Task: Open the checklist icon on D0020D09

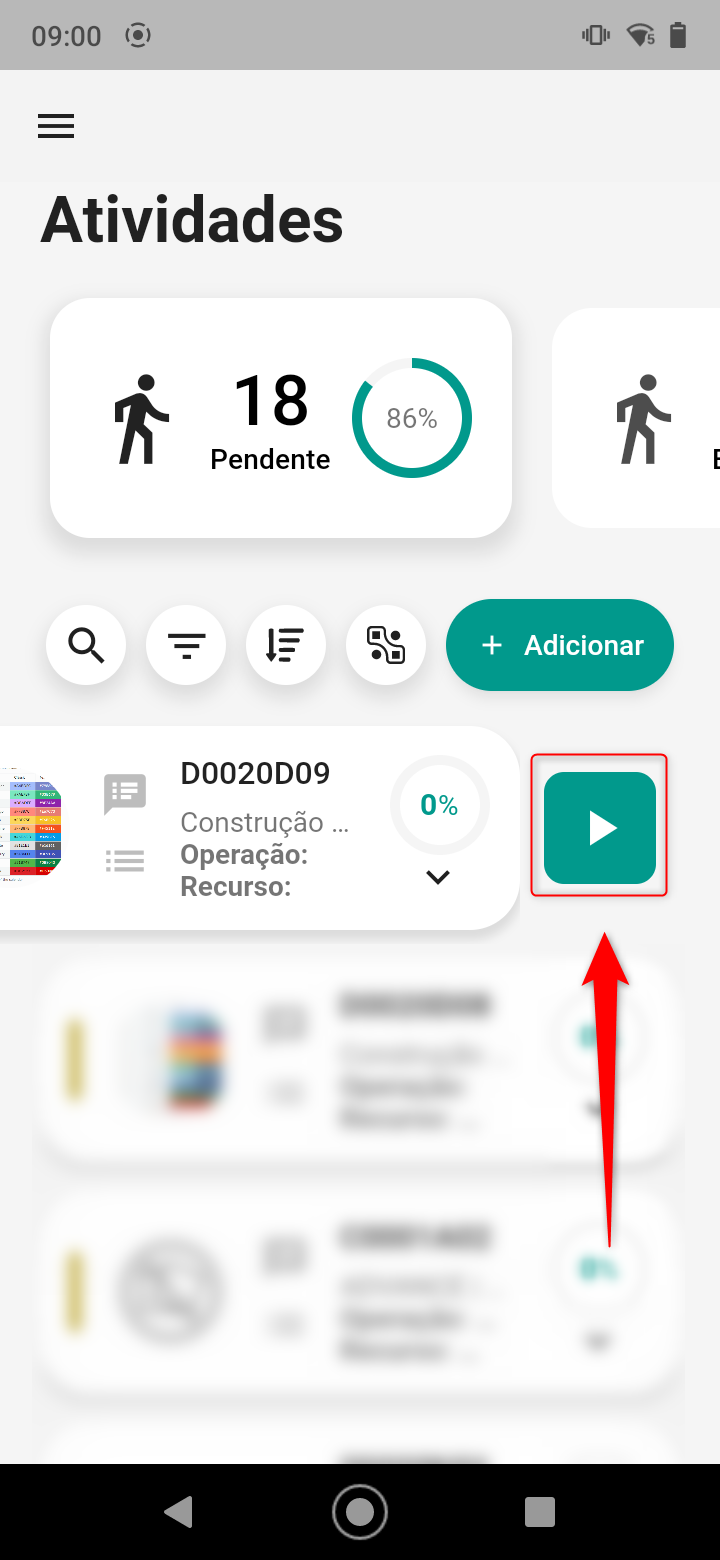Action: (x=125, y=860)
